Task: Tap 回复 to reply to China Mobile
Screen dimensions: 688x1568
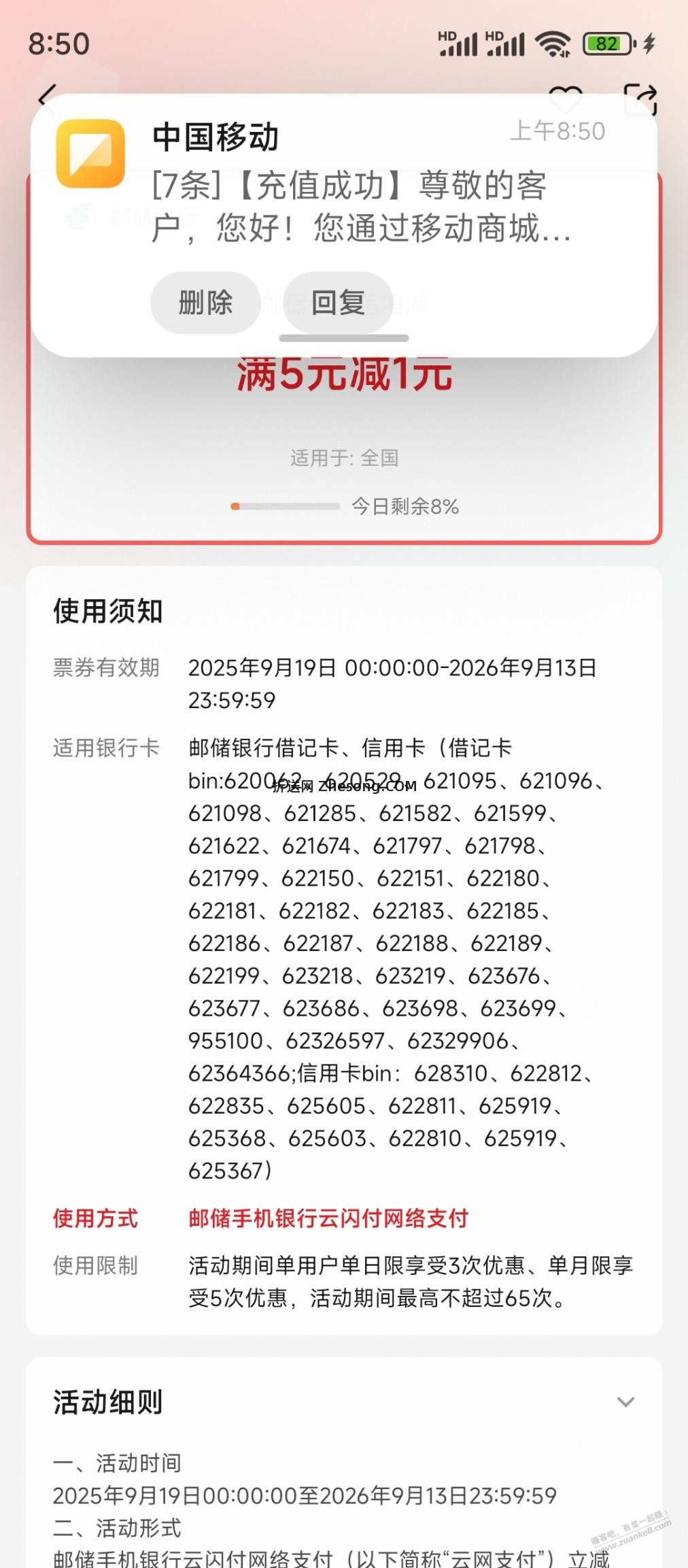Action: tap(338, 302)
